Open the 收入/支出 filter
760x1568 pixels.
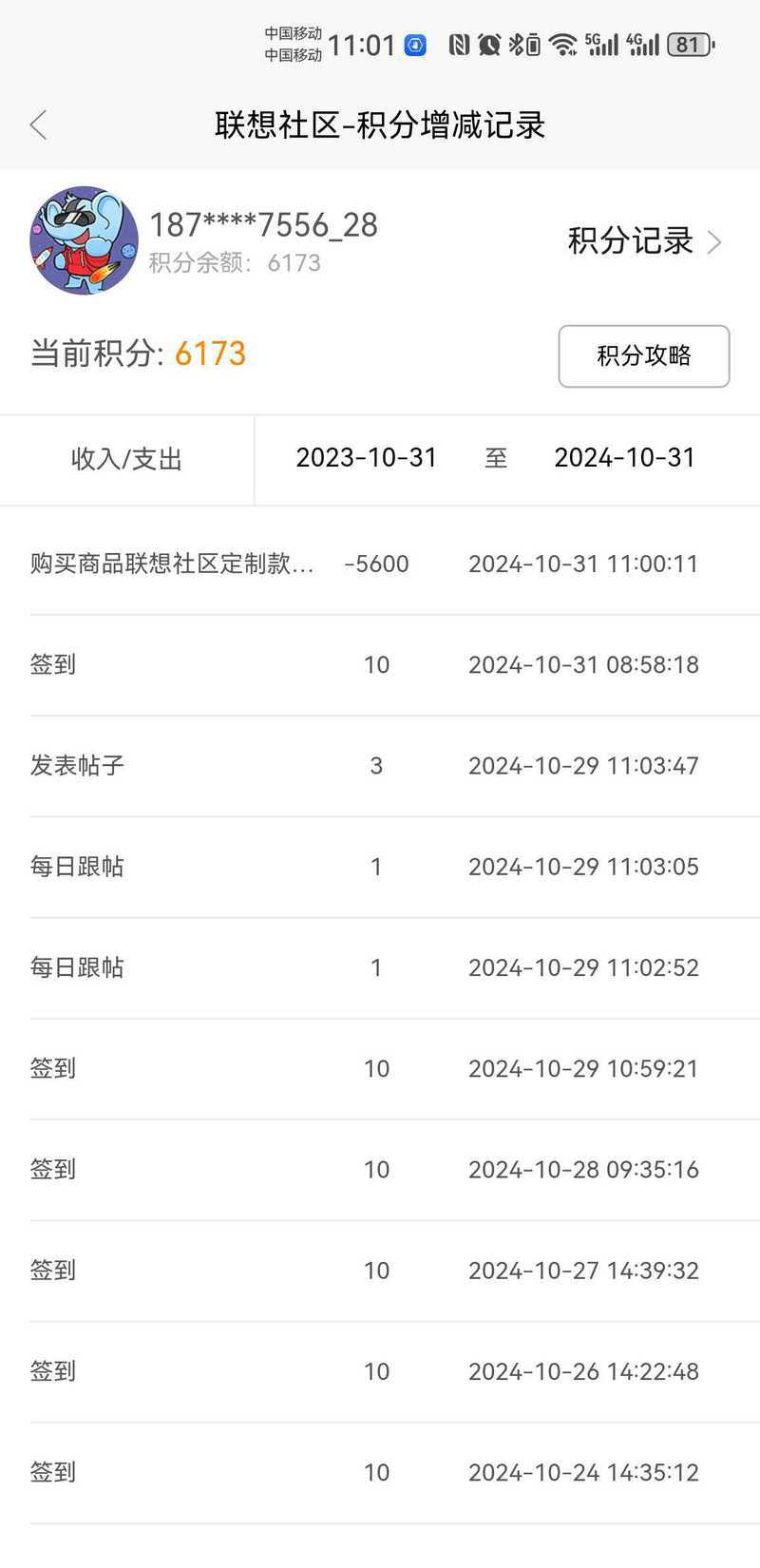(126, 460)
